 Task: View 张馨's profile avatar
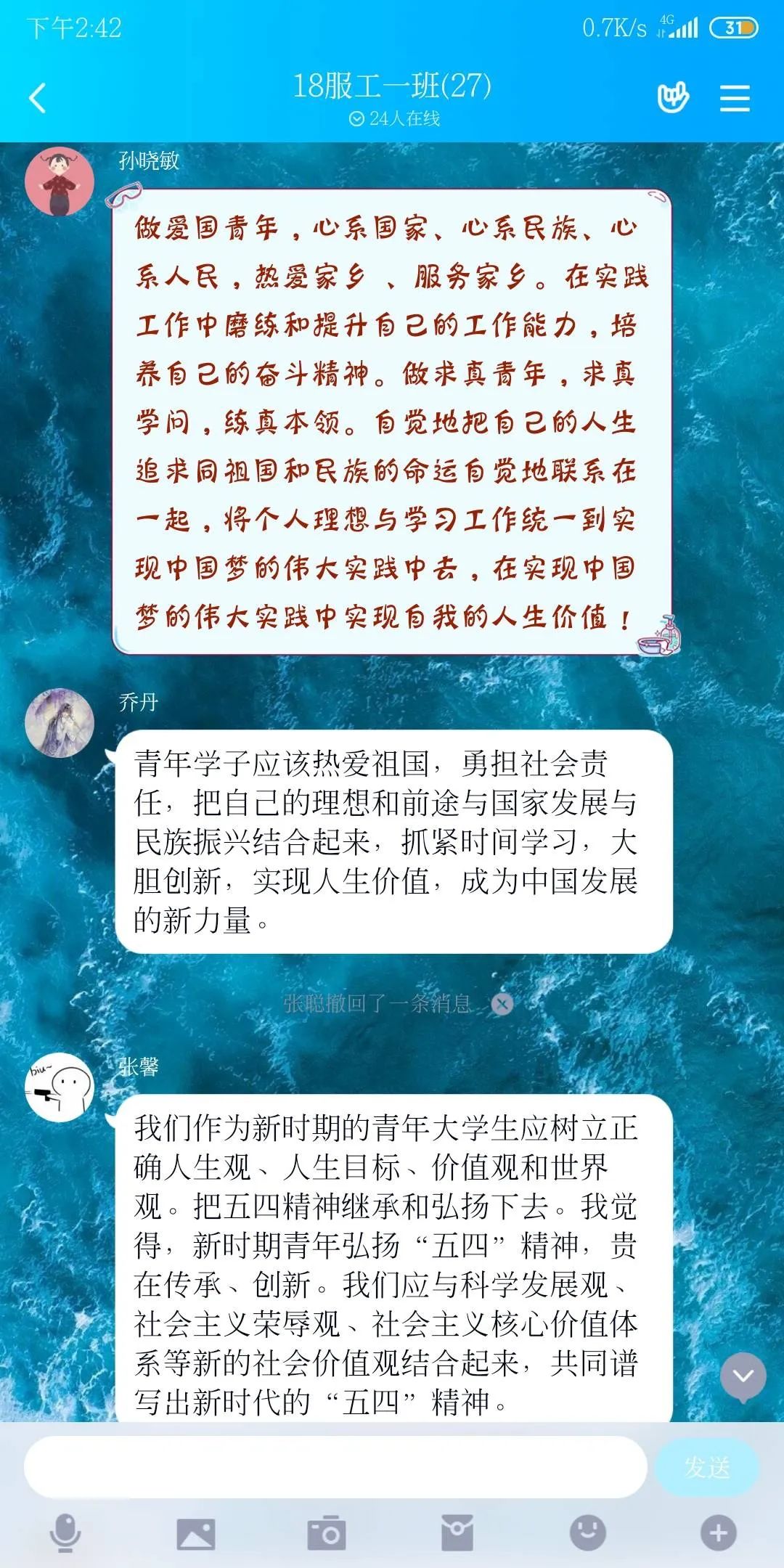coord(60,1087)
